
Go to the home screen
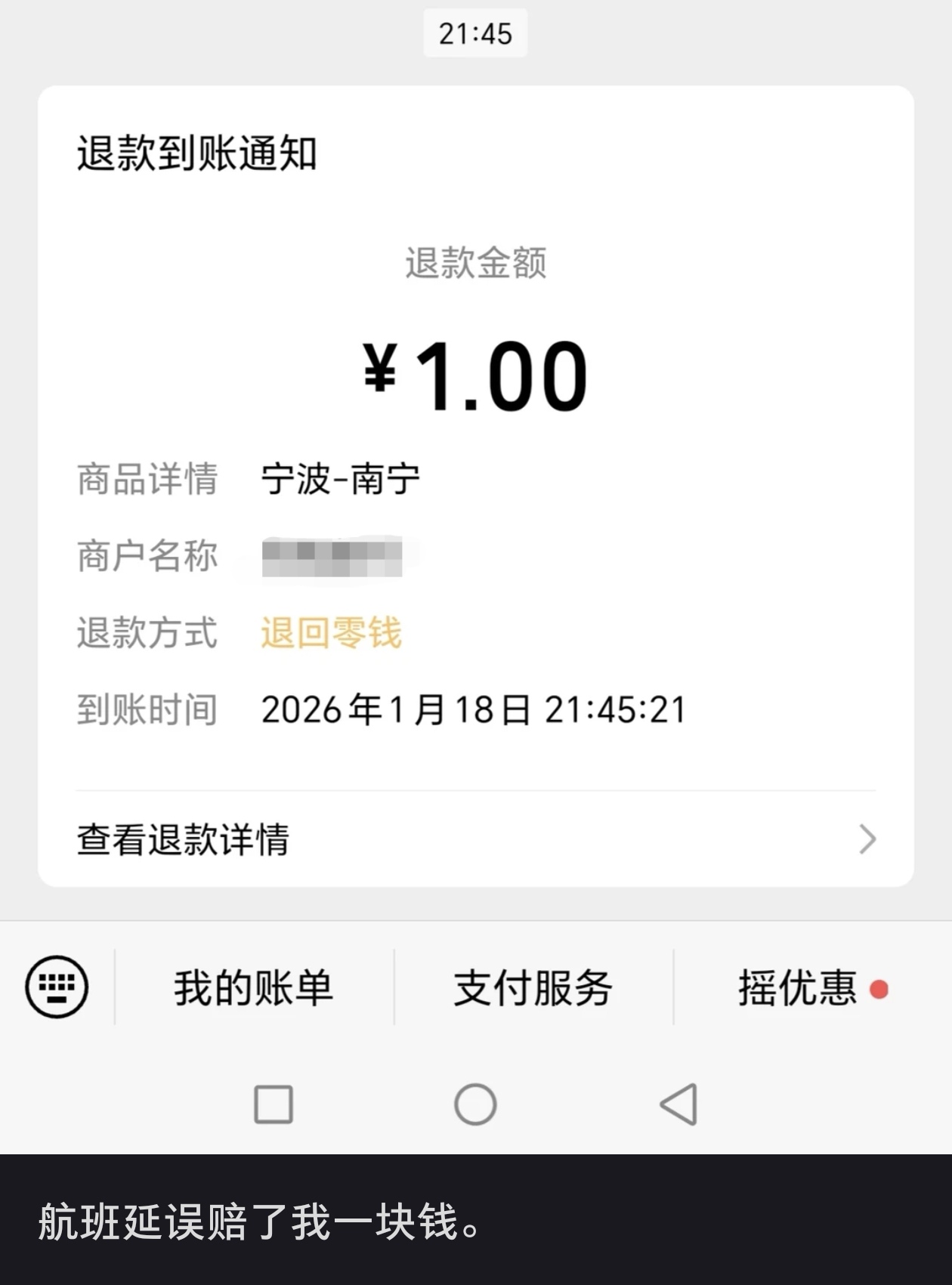475,1104
